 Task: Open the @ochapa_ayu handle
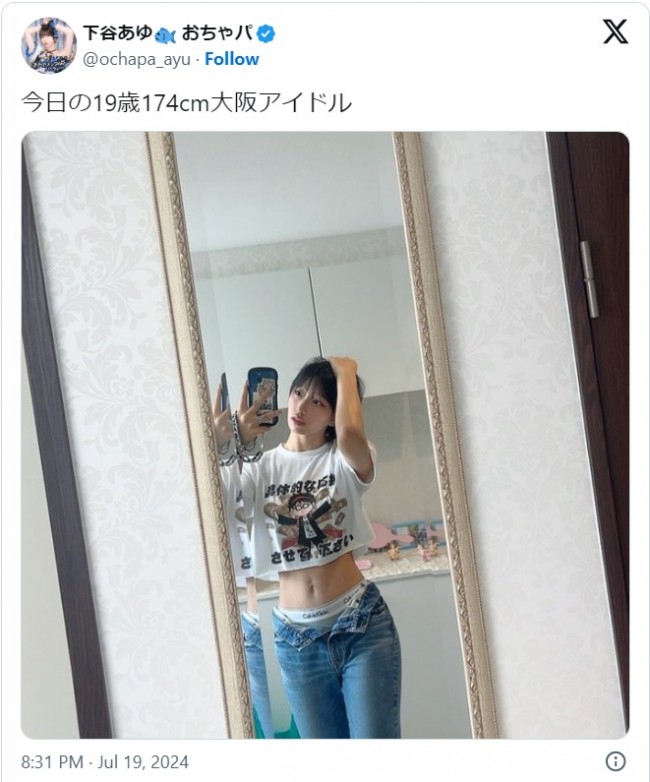pyautogui.click(x=138, y=59)
